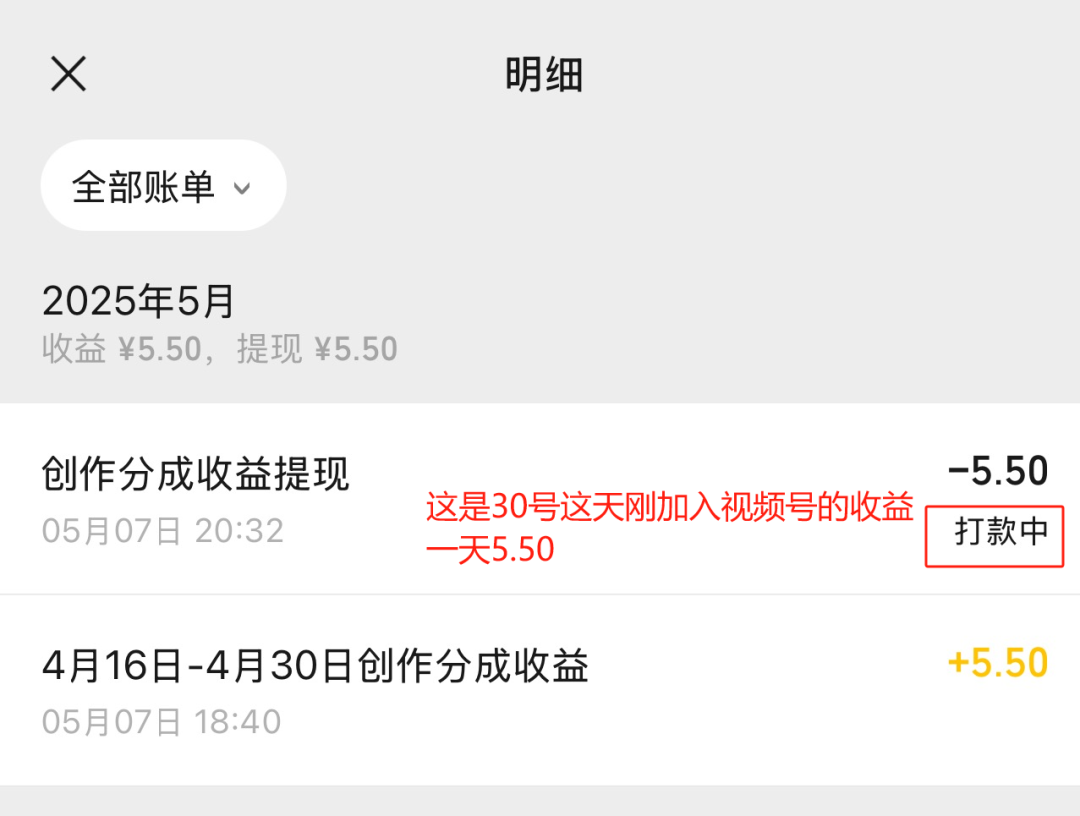The width and height of the screenshot is (1080, 816).
Task: Expand the 全部账单 filter dropdown
Action: click(163, 186)
